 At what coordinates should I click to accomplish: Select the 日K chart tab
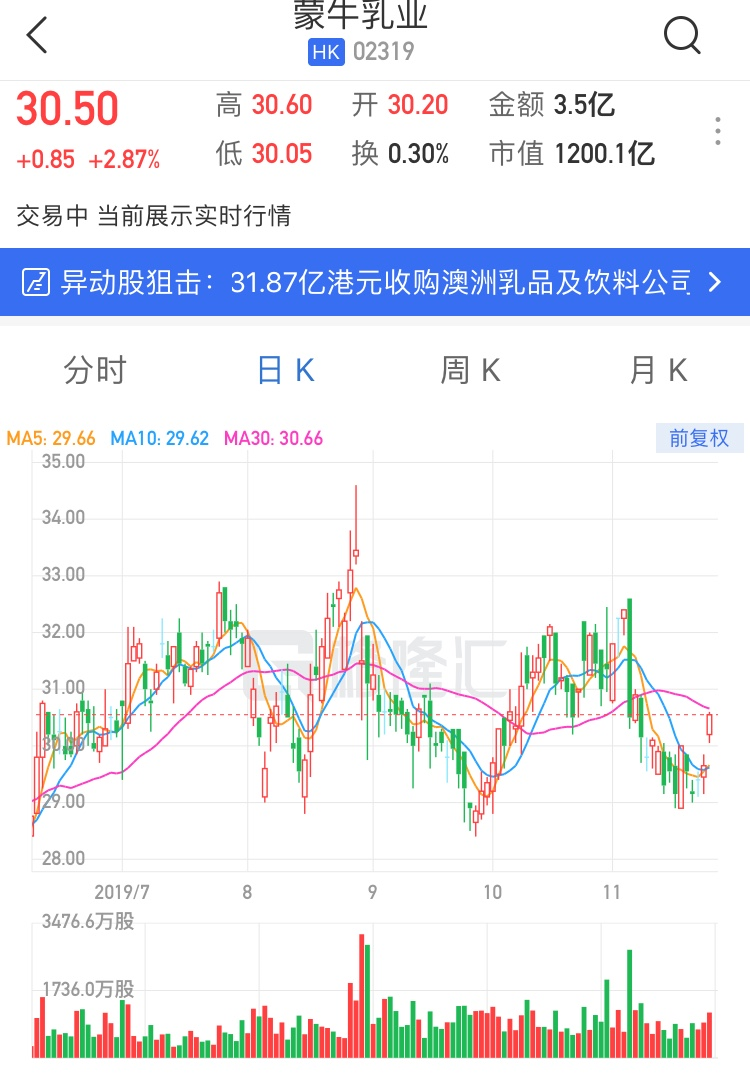[286, 371]
